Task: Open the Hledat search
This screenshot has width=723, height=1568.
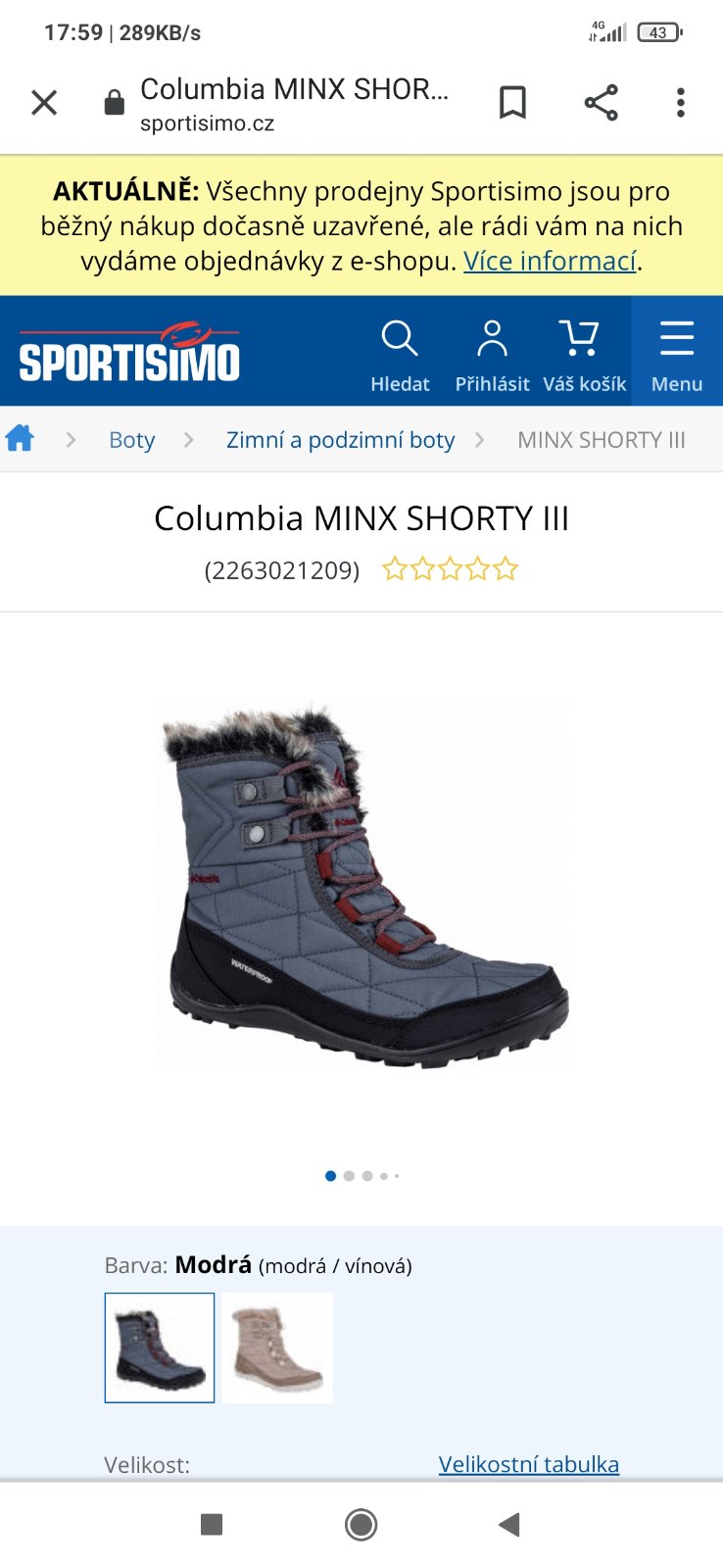Action: pos(400,355)
